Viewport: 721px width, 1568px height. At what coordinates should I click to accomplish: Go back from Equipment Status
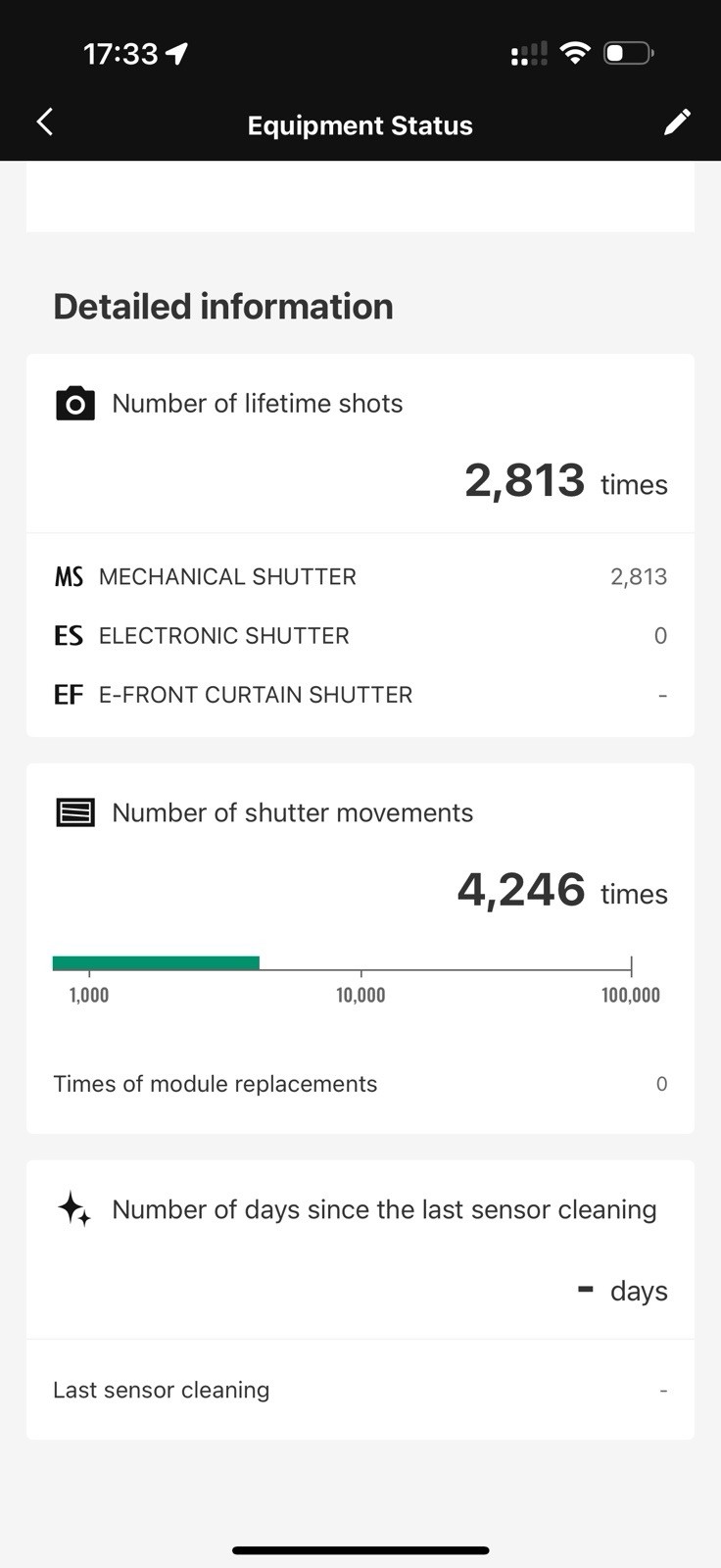(45, 122)
